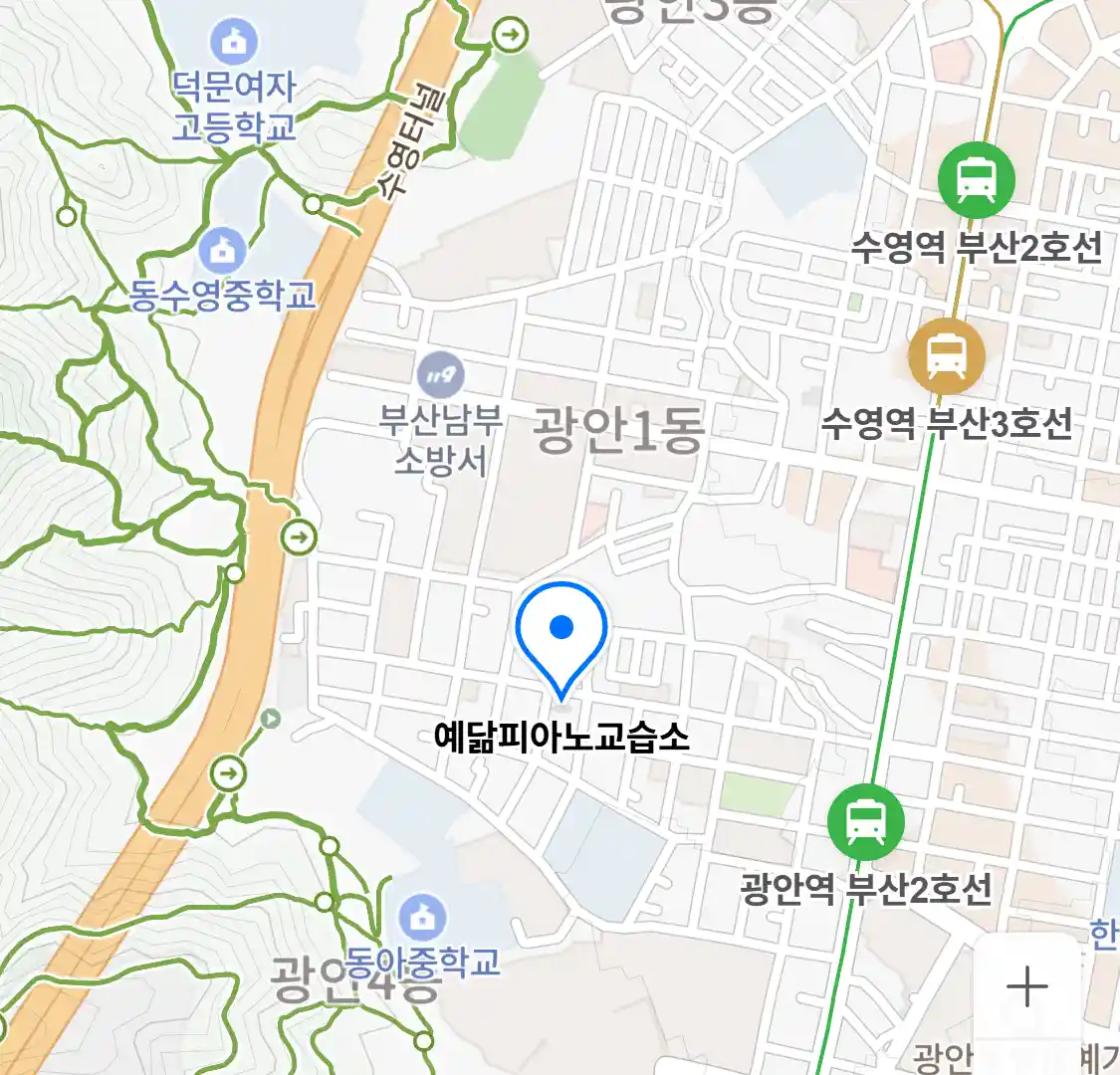Select 덕문여자고등학교 school marker
1120x1075 pixels.
[234, 42]
